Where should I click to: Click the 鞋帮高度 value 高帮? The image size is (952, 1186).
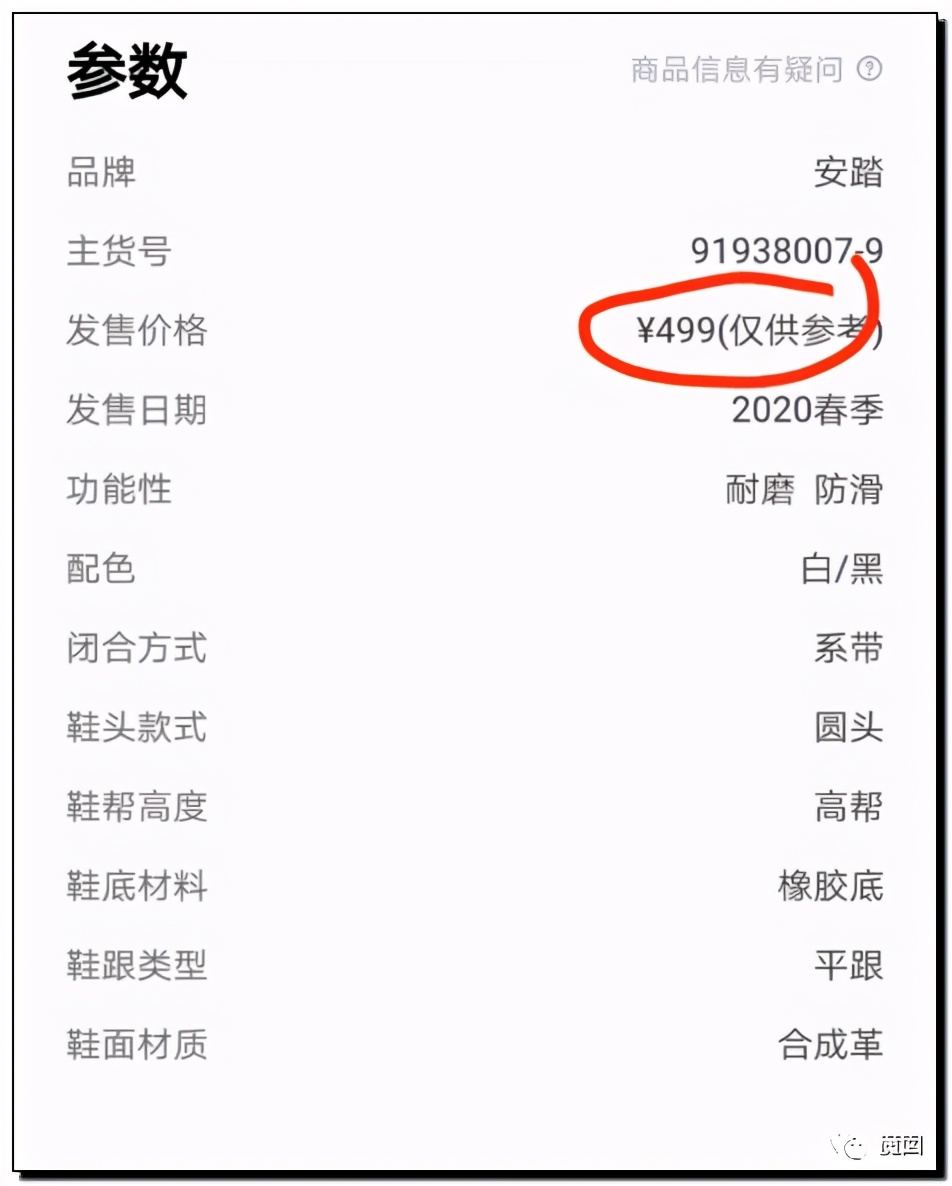[x=848, y=808]
